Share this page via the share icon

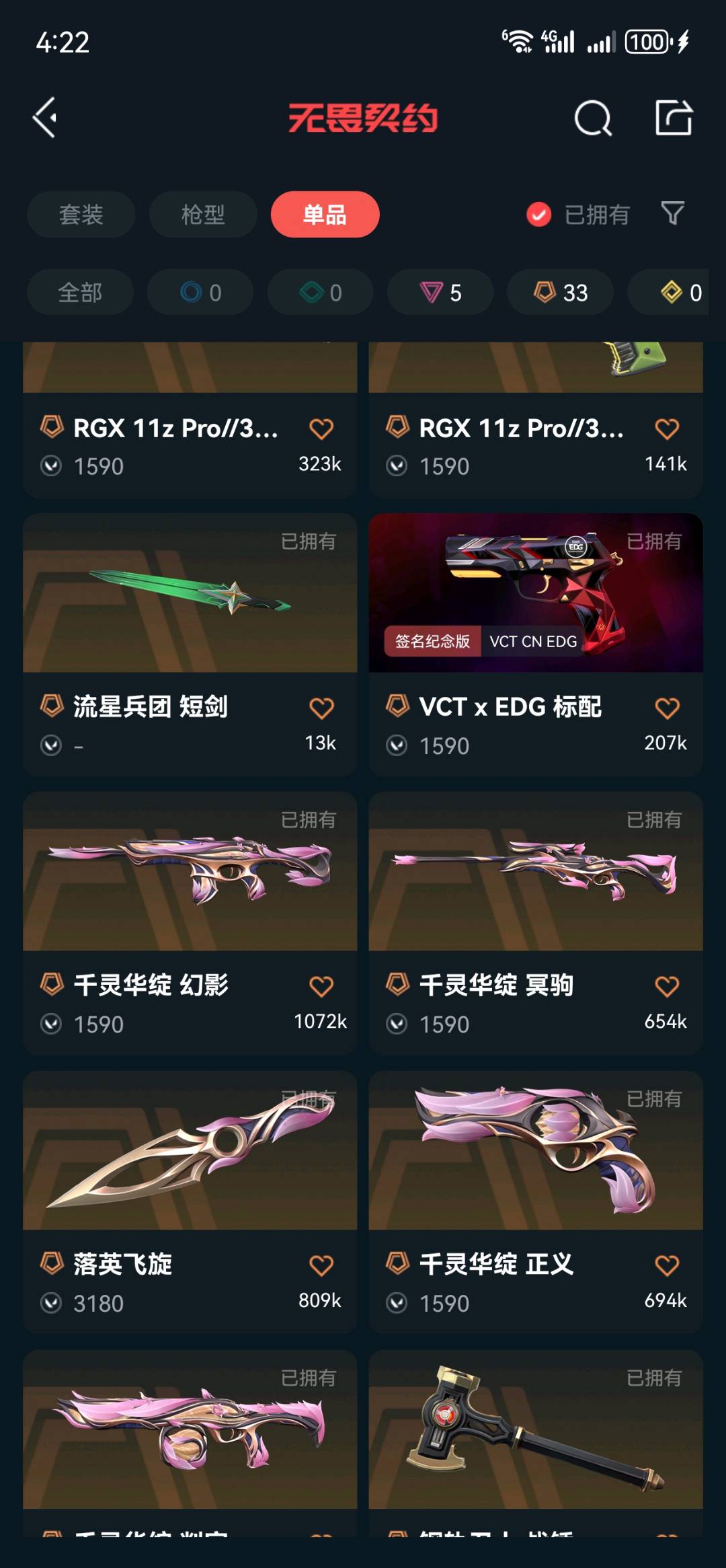pos(674,118)
